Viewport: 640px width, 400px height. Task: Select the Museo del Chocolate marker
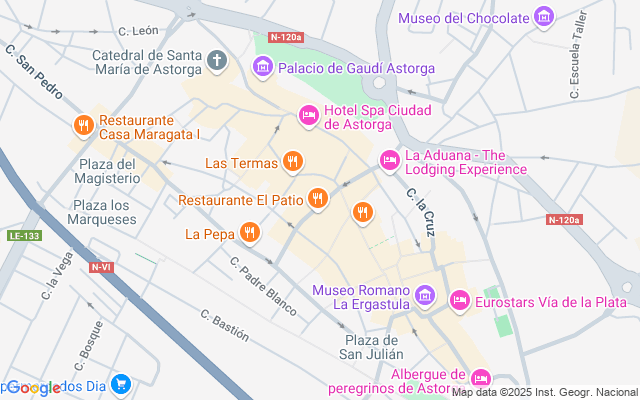tap(544, 17)
